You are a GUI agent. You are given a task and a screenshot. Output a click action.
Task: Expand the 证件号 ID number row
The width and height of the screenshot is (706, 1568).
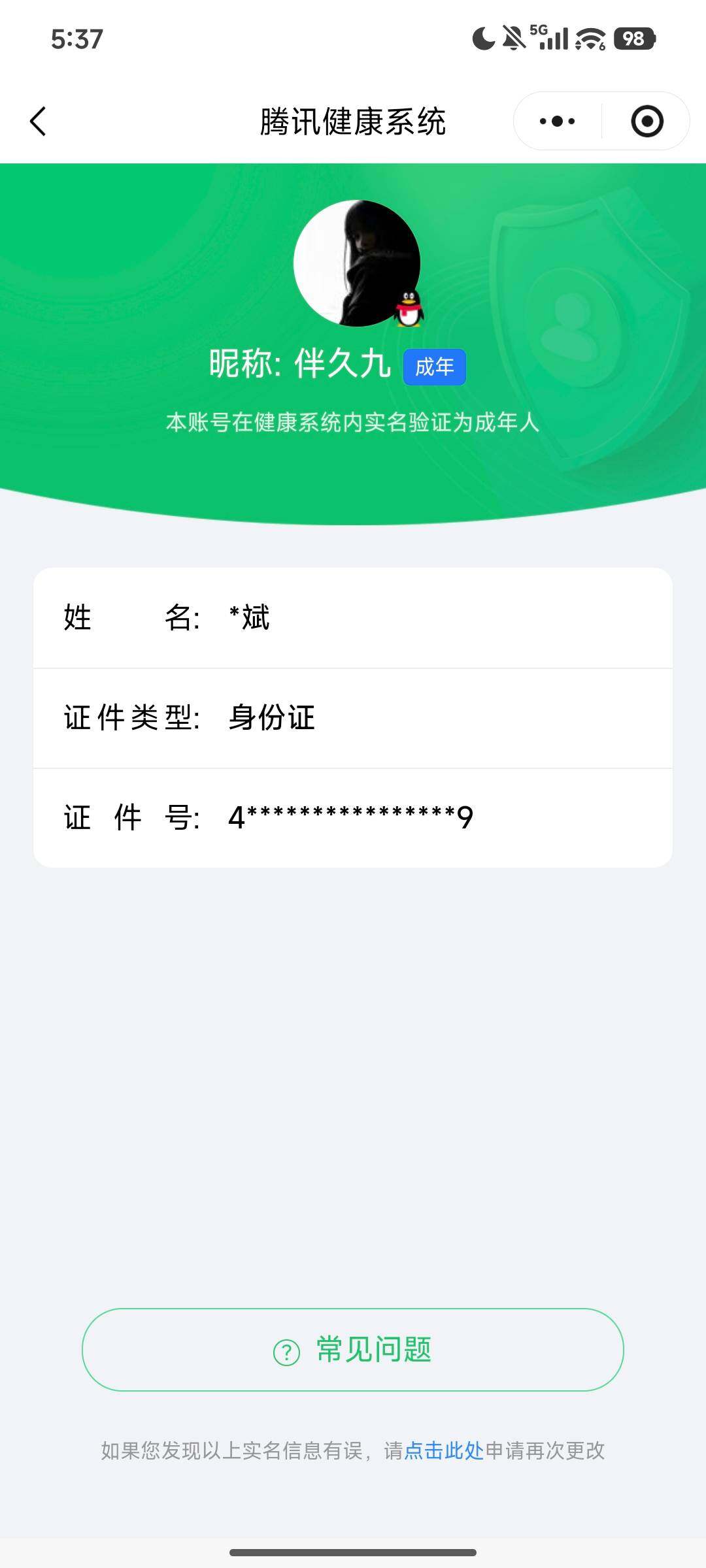coord(353,817)
